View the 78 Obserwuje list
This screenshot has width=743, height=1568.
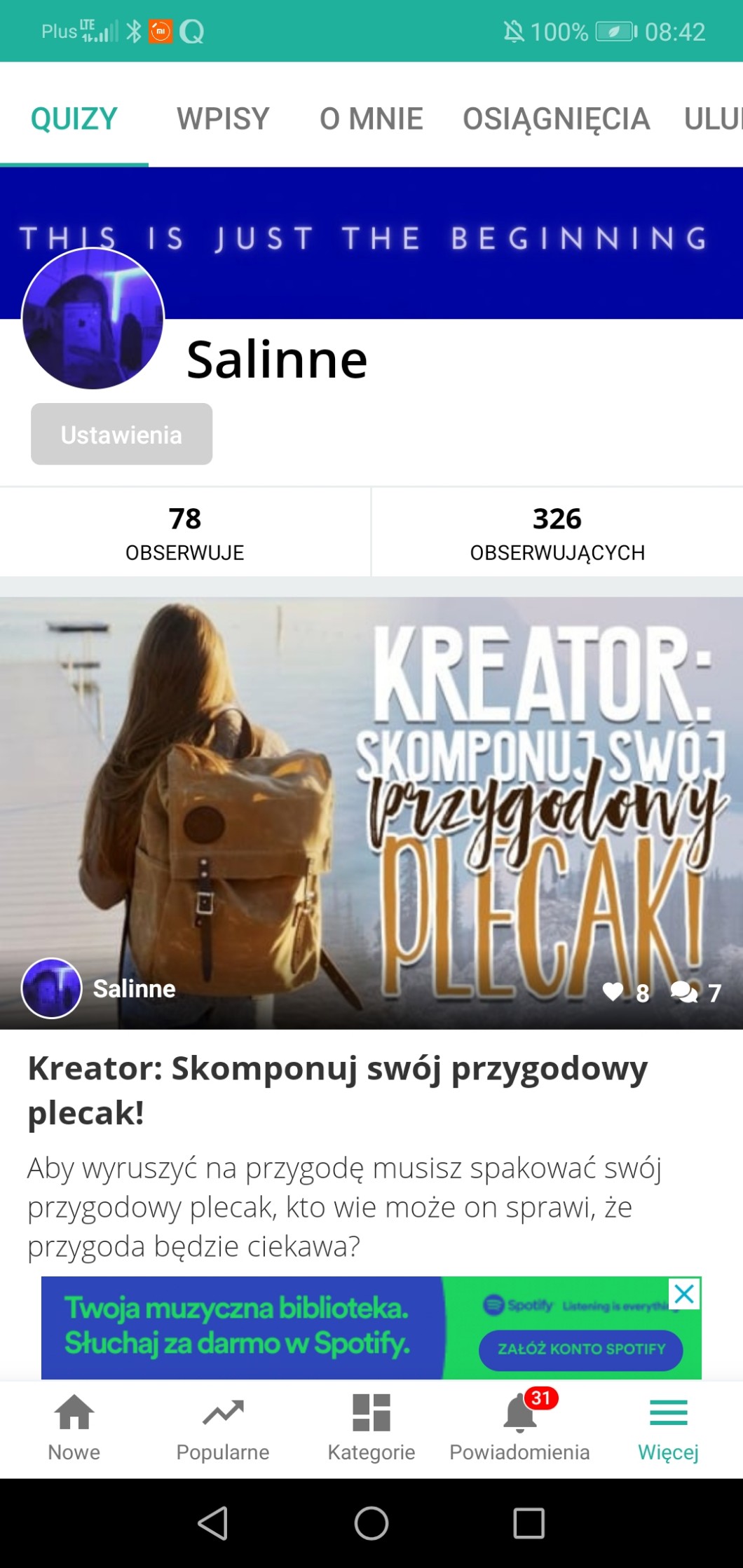click(x=185, y=533)
